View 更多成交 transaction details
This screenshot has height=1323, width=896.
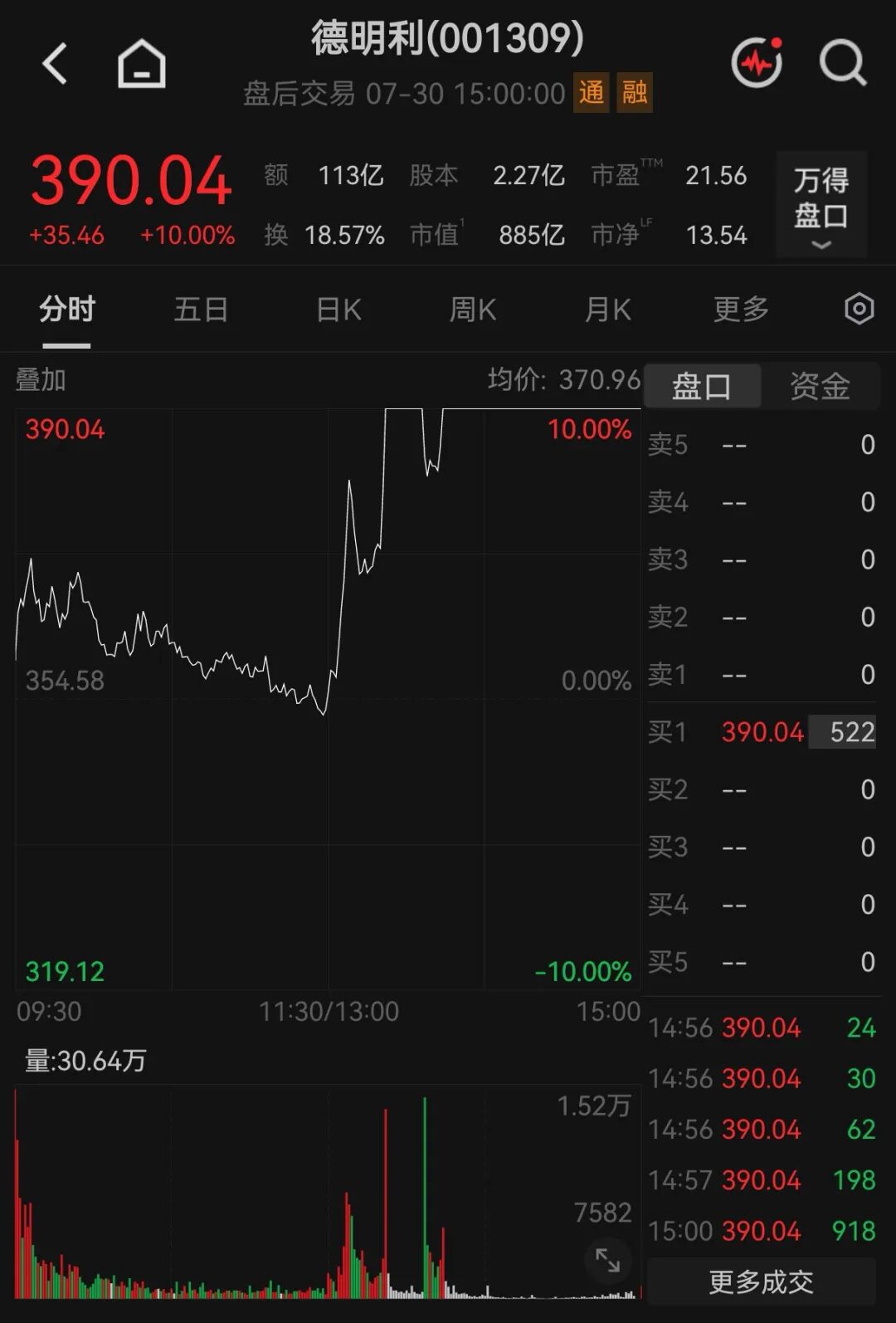[761, 1282]
